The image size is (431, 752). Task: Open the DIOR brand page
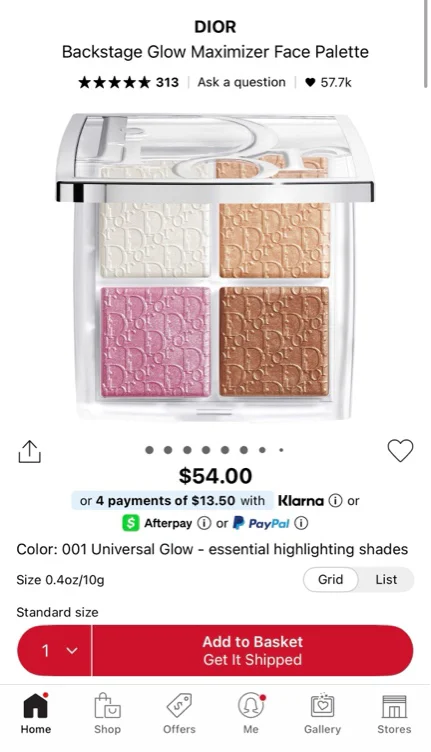pyautogui.click(x=215, y=27)
